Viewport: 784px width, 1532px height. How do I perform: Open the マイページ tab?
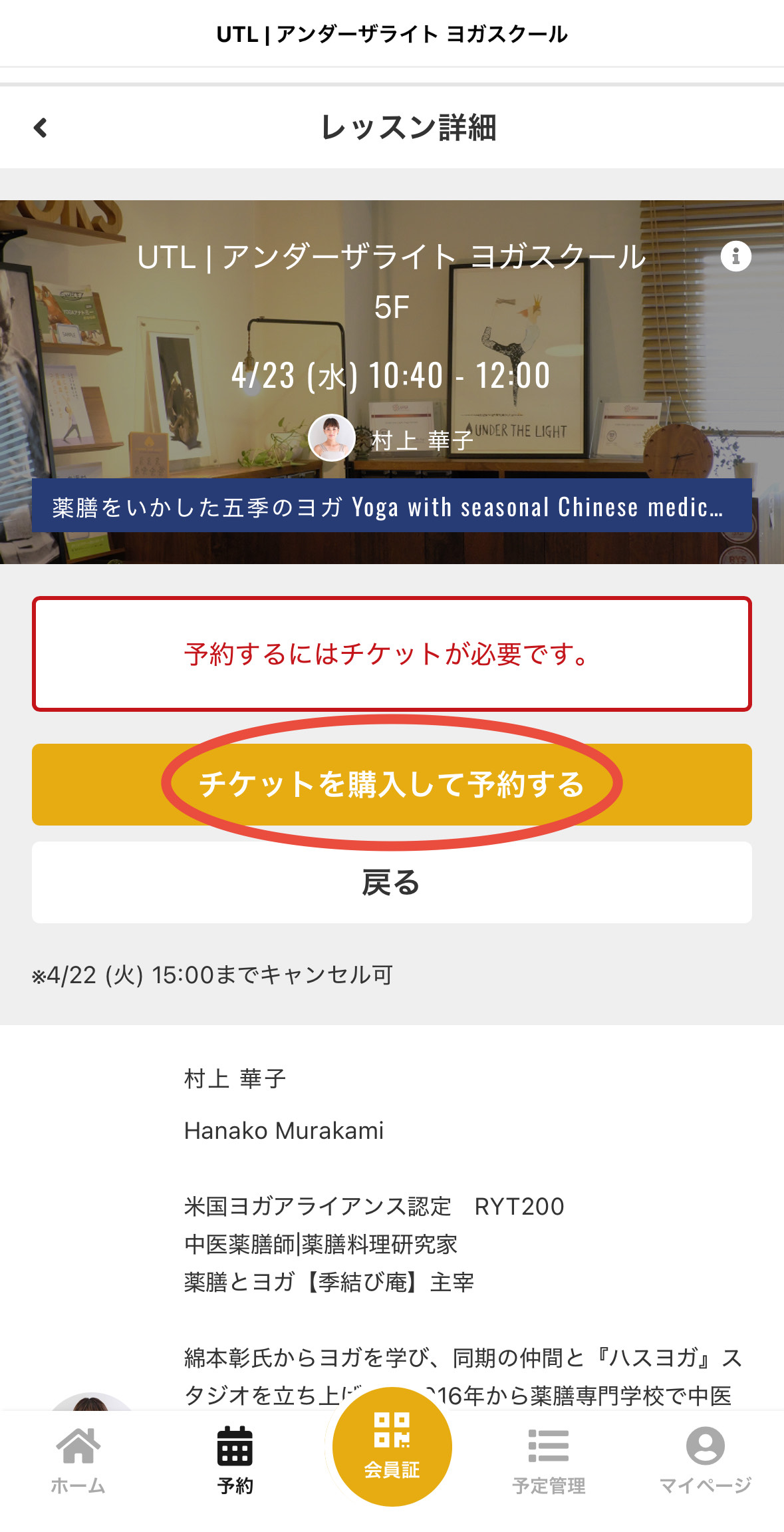[x=705, y=1459]
